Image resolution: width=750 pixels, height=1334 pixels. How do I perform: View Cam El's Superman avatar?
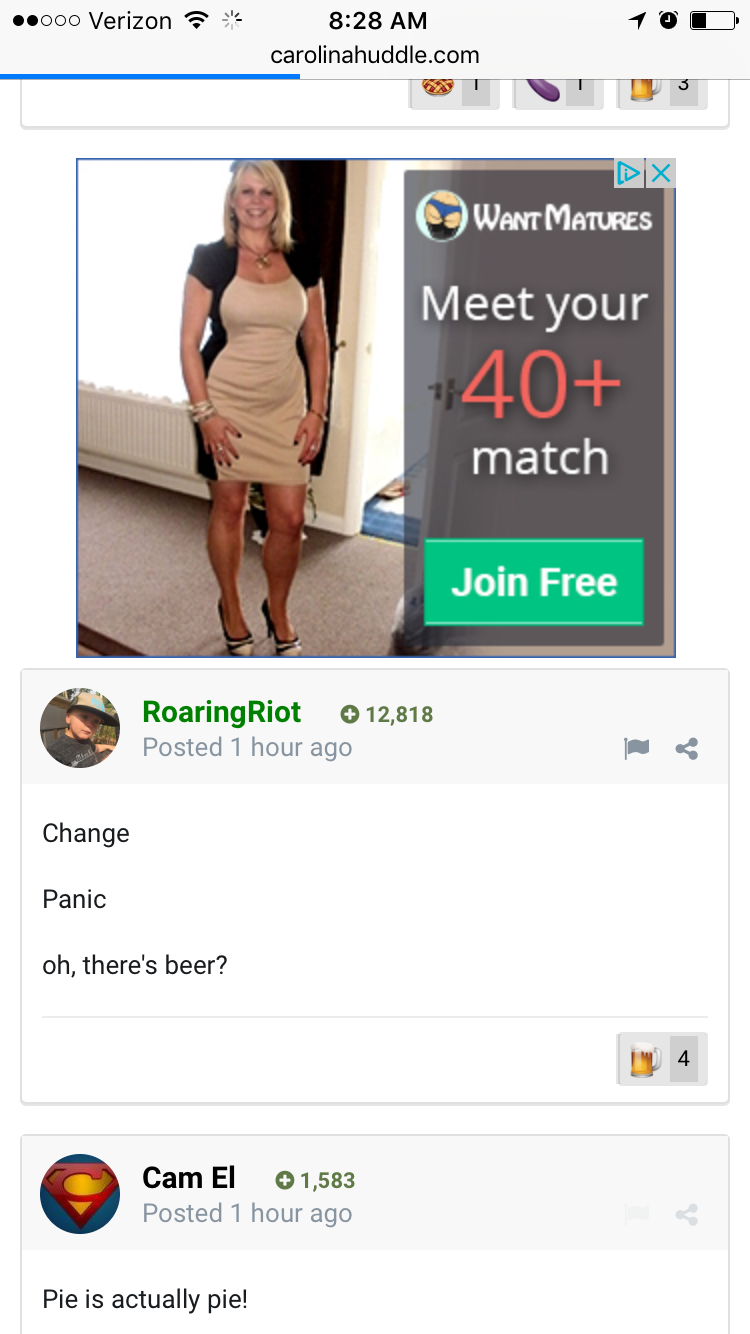click(80, 1194)
